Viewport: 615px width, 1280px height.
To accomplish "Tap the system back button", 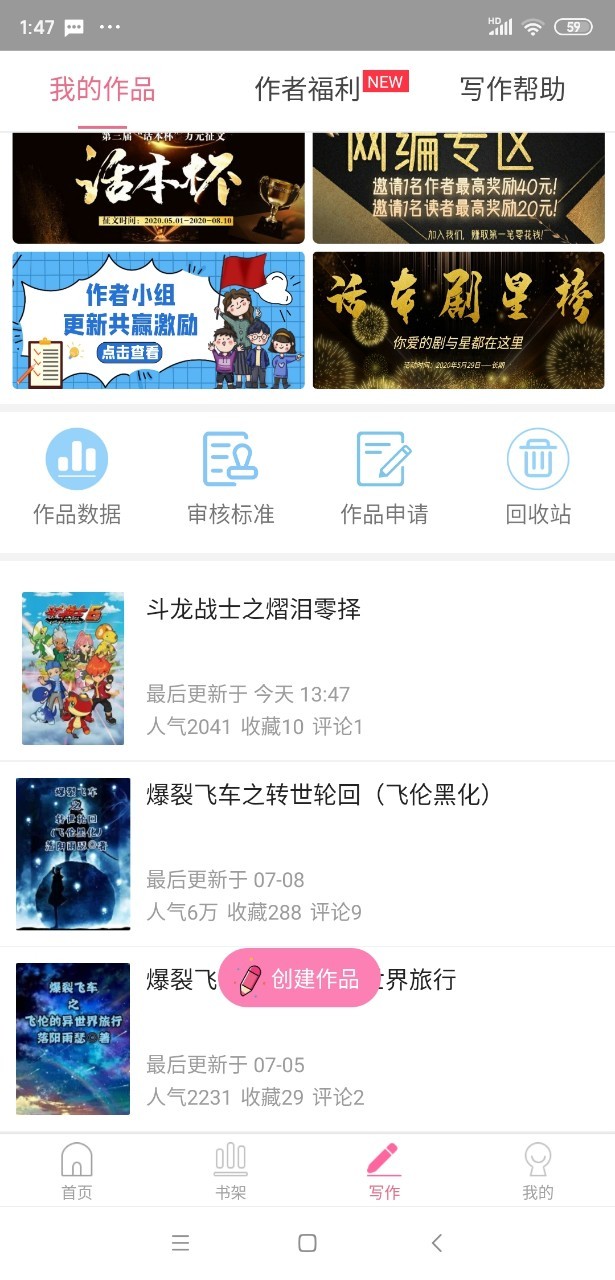I will (436, 1243).
